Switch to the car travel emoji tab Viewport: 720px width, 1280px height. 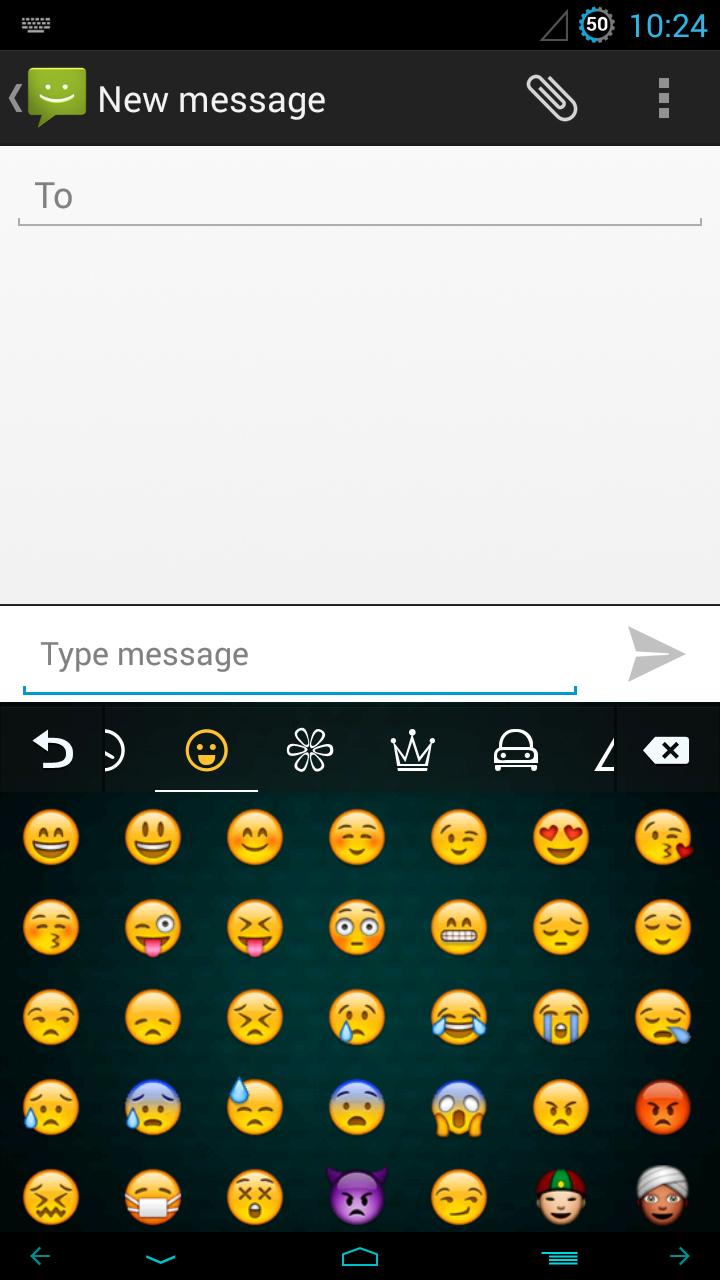pos(516,749)
